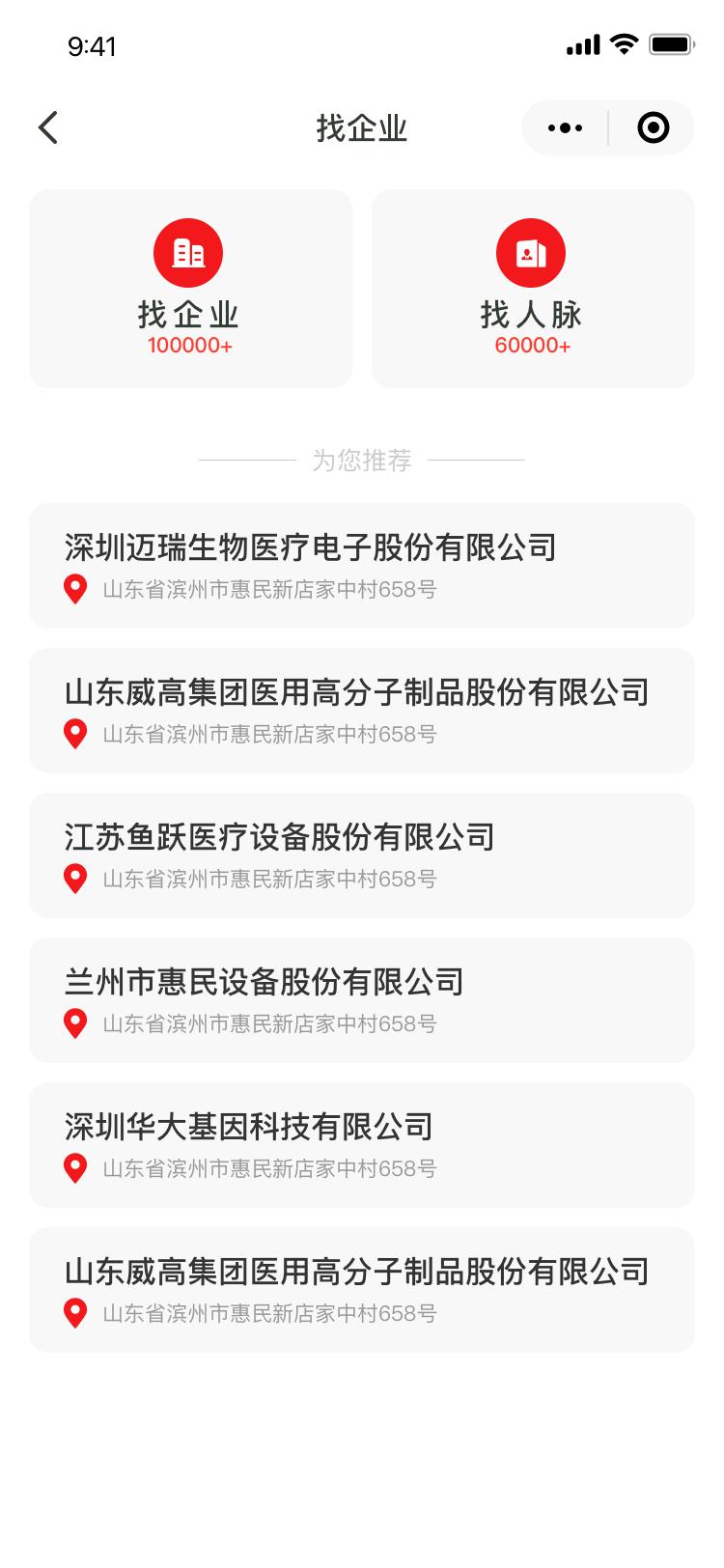Tap the location pin beside 兰州市惠民设备 address
Image resolution: width=724 pixels, height=1568 pixels.
(75, 1024)
